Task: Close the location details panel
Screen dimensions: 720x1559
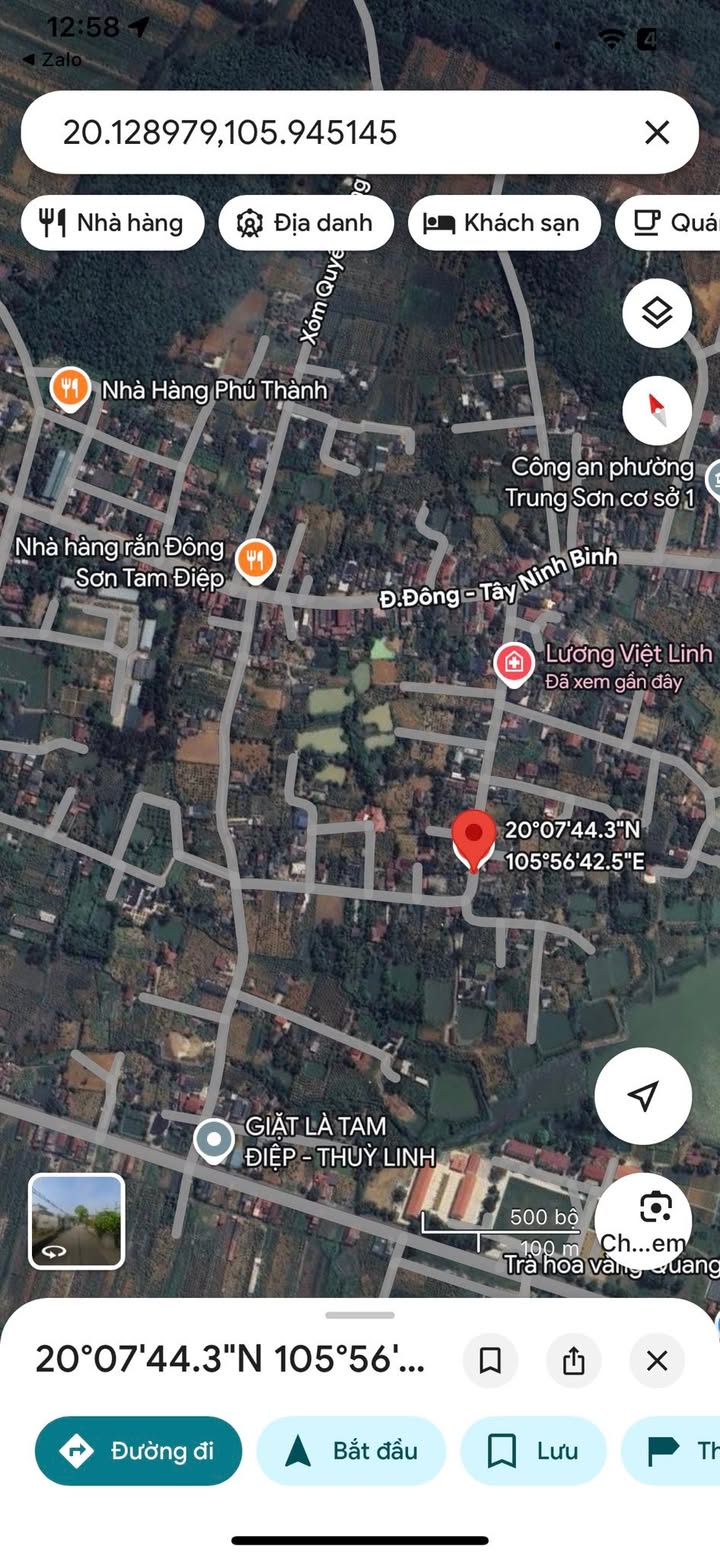Action: (657, 1360)
